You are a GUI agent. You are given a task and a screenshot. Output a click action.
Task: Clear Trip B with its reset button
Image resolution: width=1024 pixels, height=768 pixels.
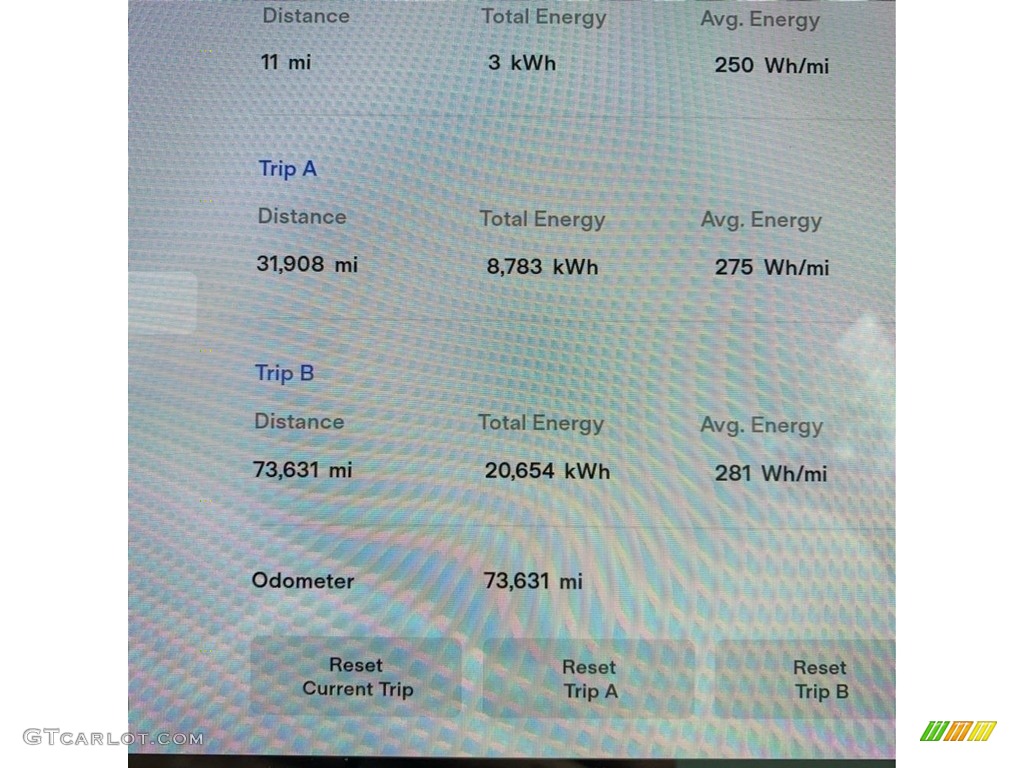[819, 679]
